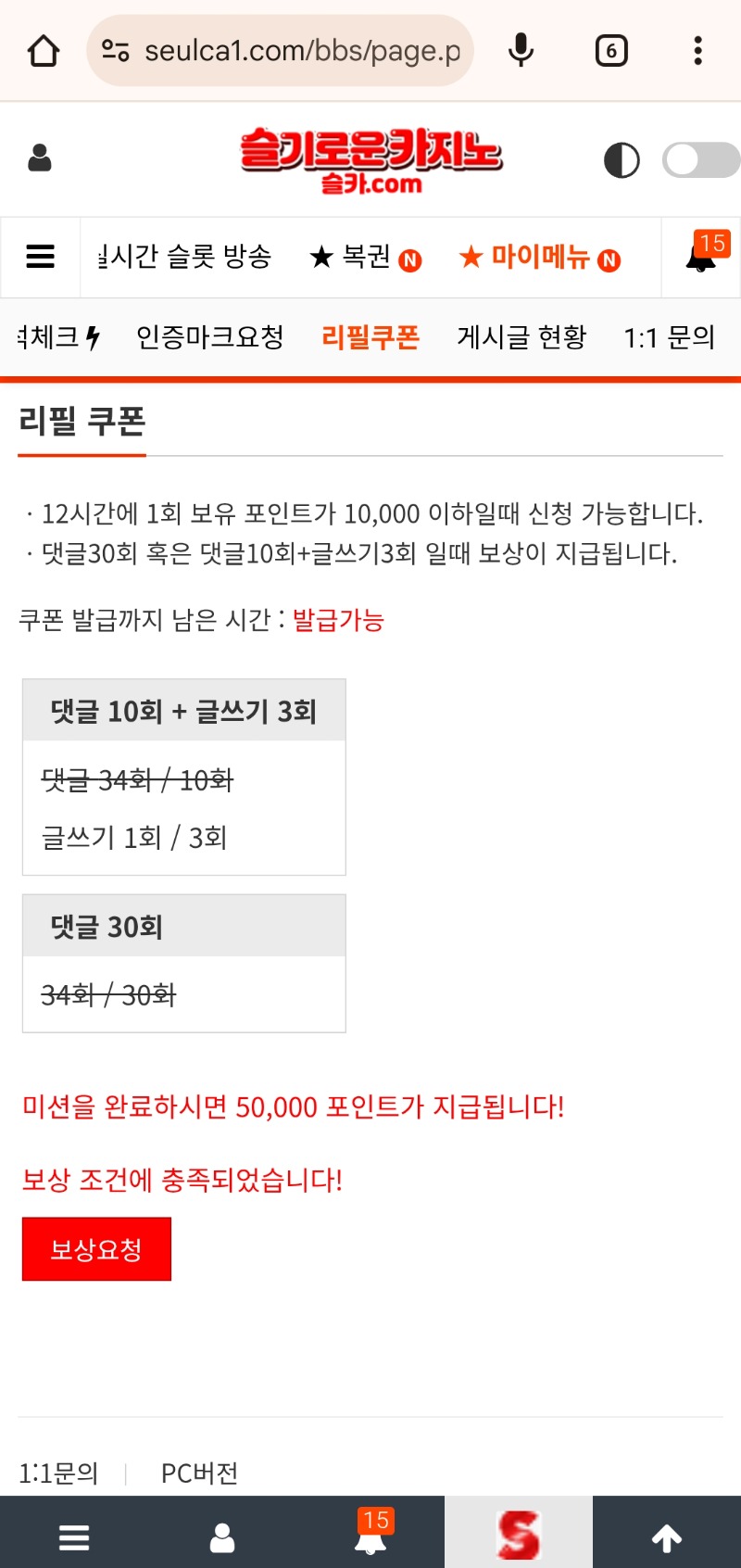Open the browser address bar
The image size is (741, 1568).
click(x=280, y=51)
